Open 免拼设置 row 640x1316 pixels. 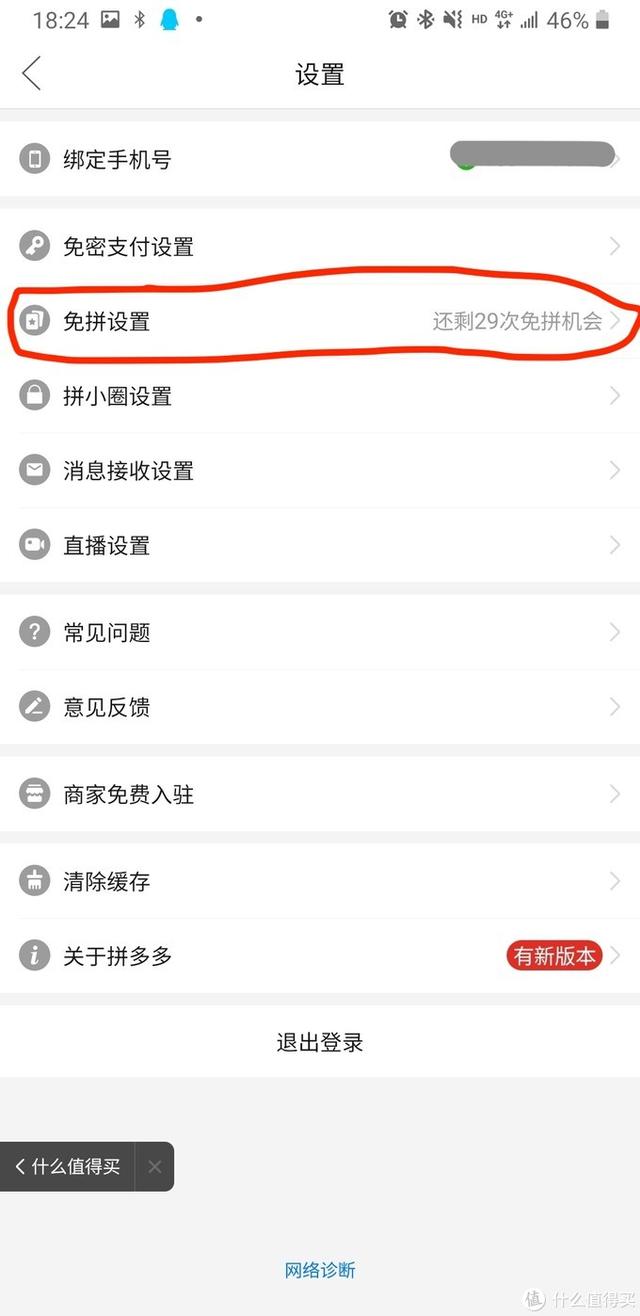coord(320,321)
